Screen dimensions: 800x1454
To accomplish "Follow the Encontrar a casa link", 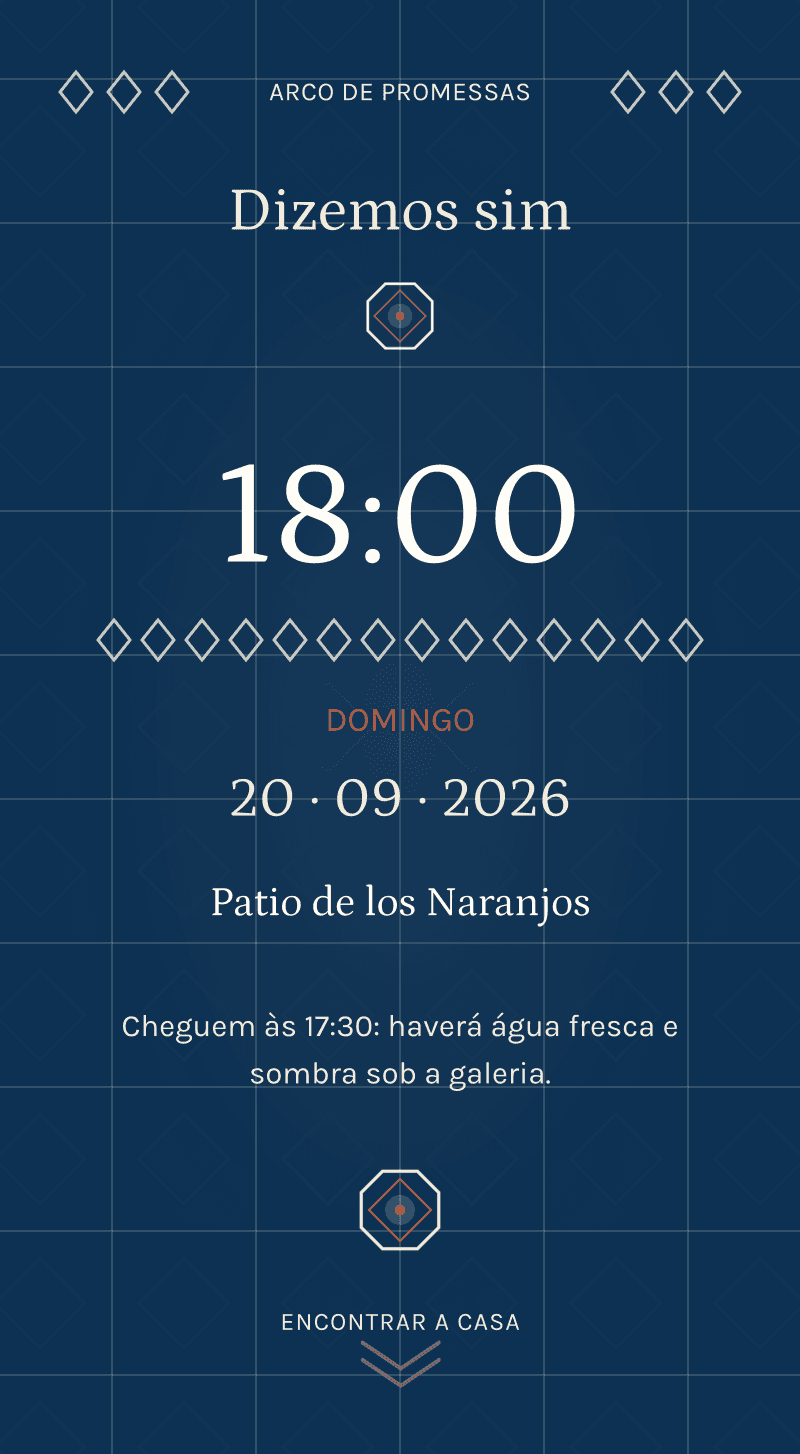I will (x=400, y=1347).
